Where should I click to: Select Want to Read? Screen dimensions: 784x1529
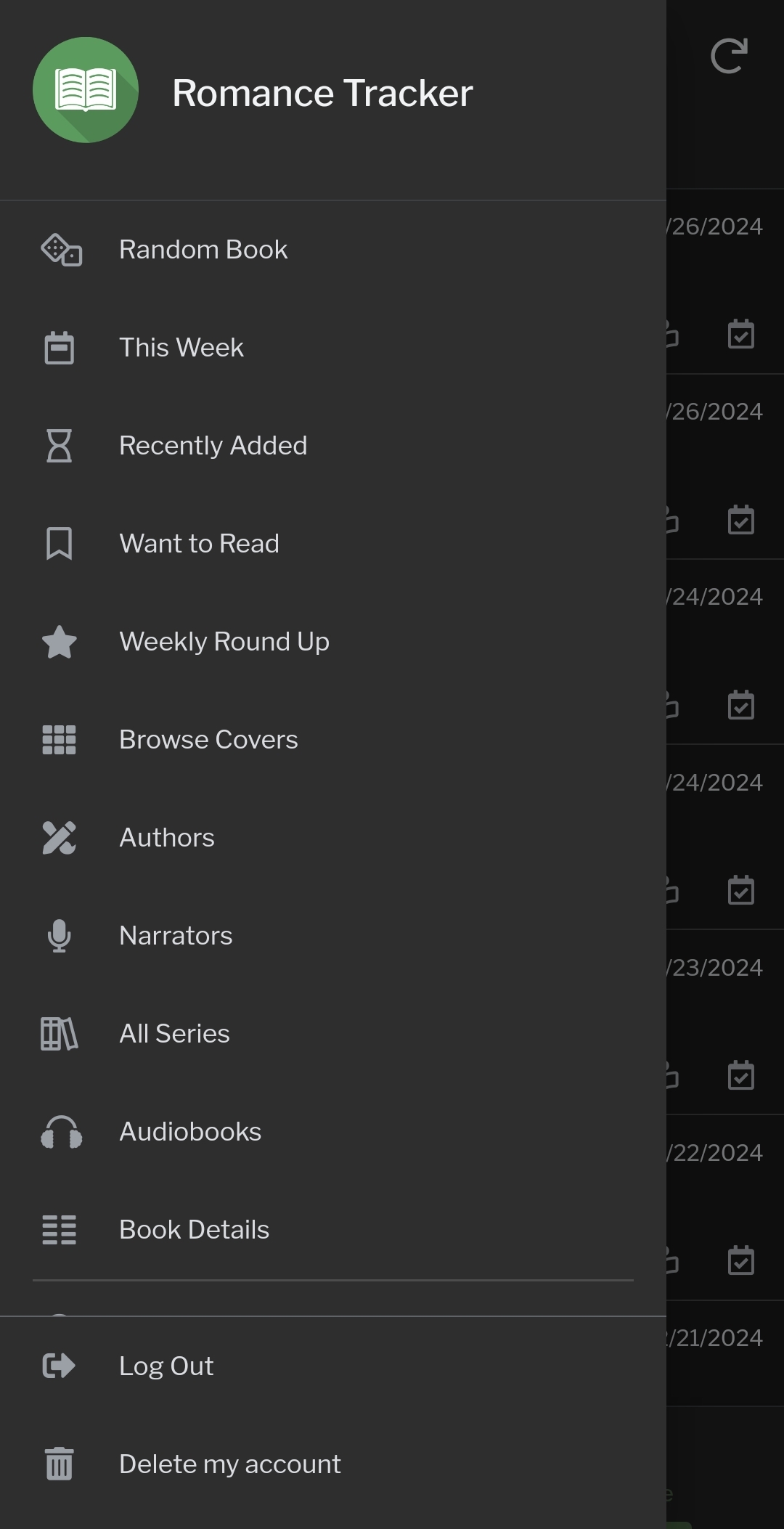point(333,544)
